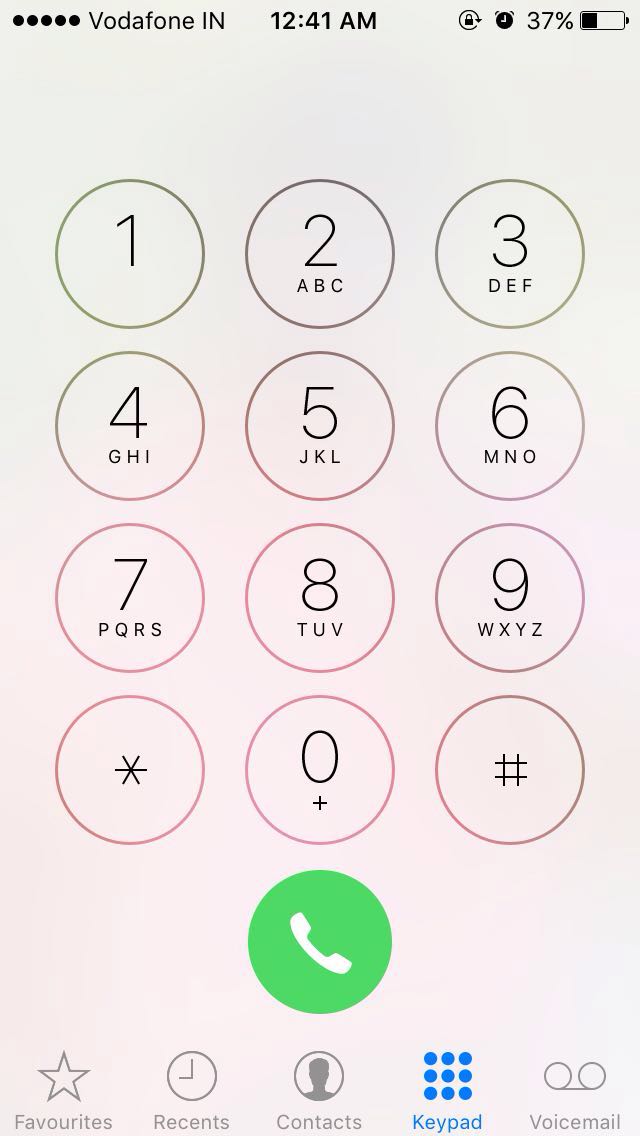
Task: Enter digit 3 DEF
Action: pyautogui.click(x=510, y=254)
